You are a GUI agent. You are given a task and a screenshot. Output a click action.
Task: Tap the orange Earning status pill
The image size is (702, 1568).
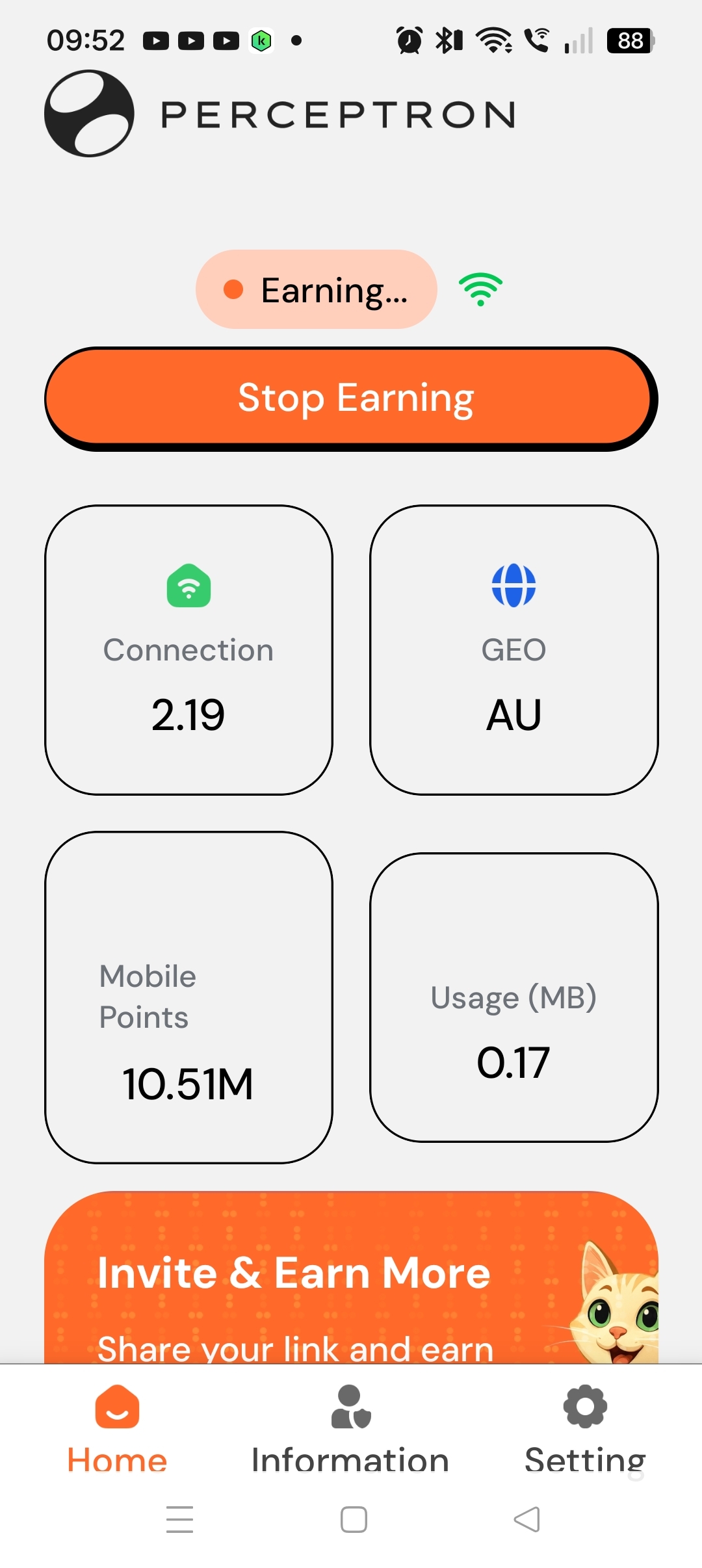[317, 288]
